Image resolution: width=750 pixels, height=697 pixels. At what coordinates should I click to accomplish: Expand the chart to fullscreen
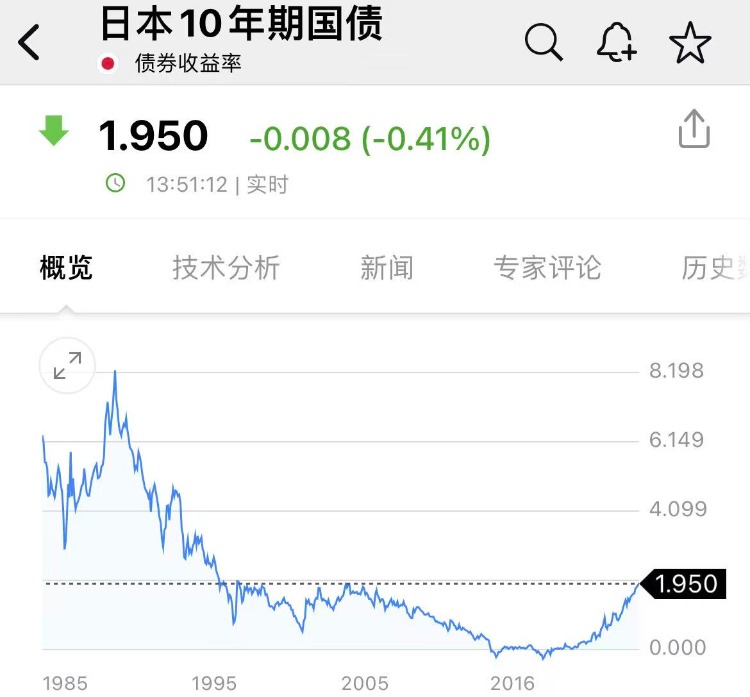(x=67, y=367)
